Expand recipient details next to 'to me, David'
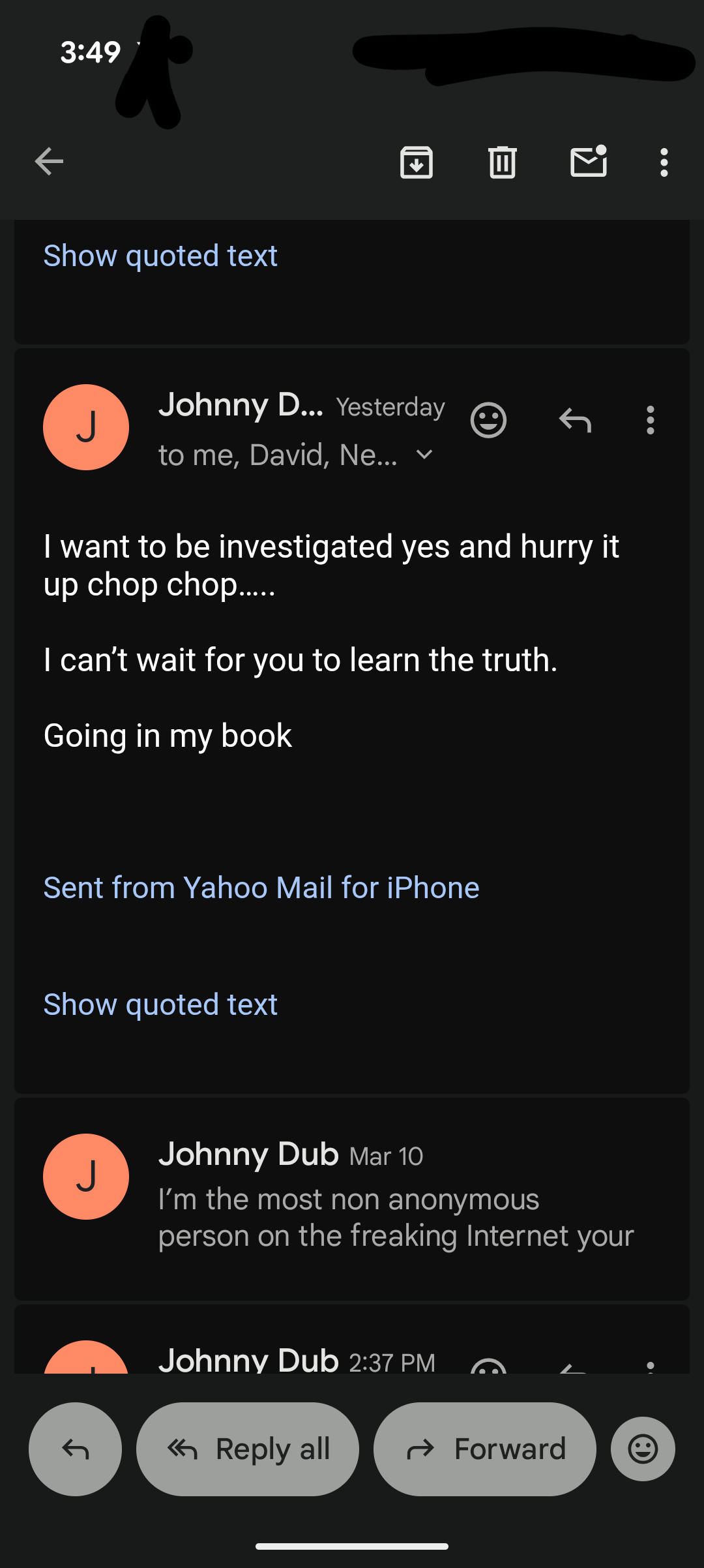The height and width of the screenshot is (1568, 704). [424, 455]
